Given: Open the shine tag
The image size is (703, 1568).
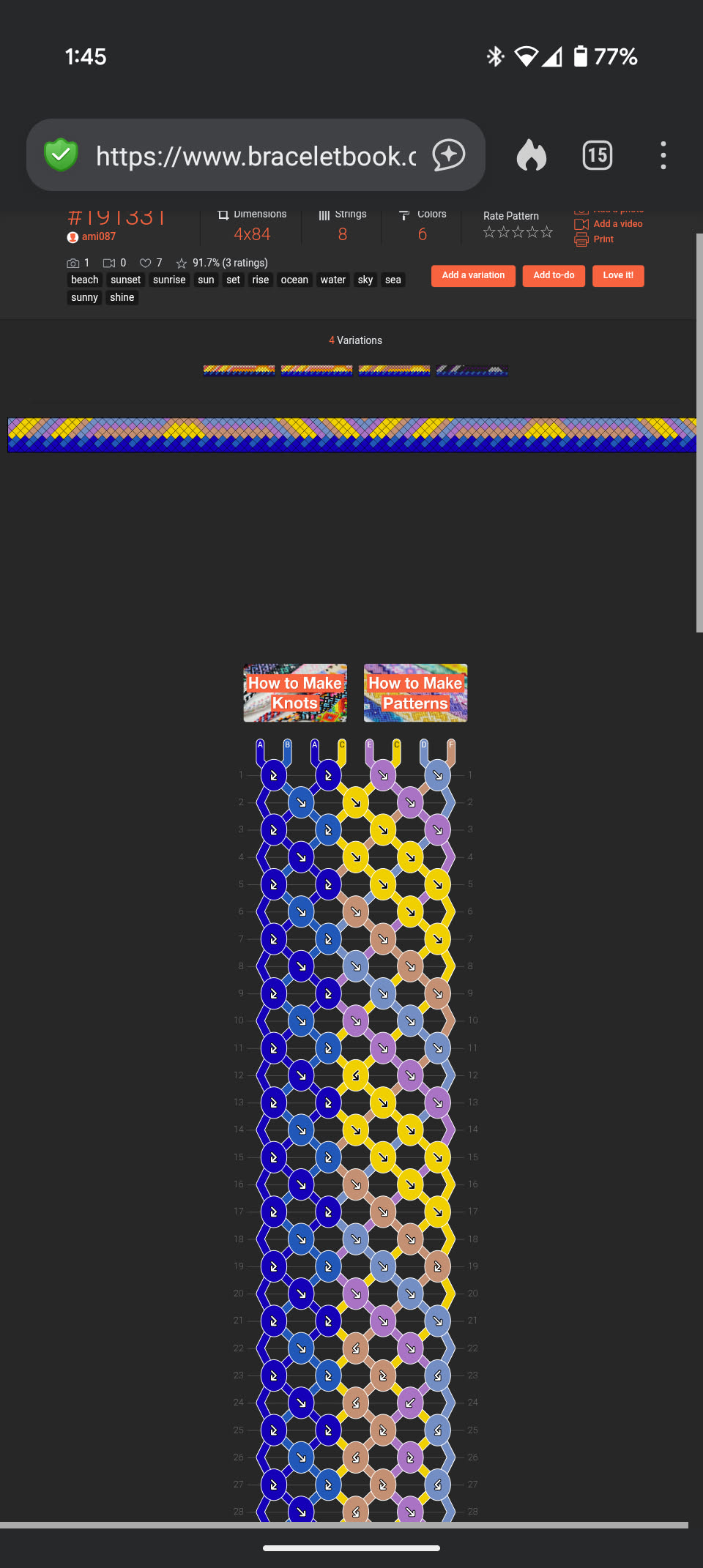Looking at the screenshot, I should [122, 297].
